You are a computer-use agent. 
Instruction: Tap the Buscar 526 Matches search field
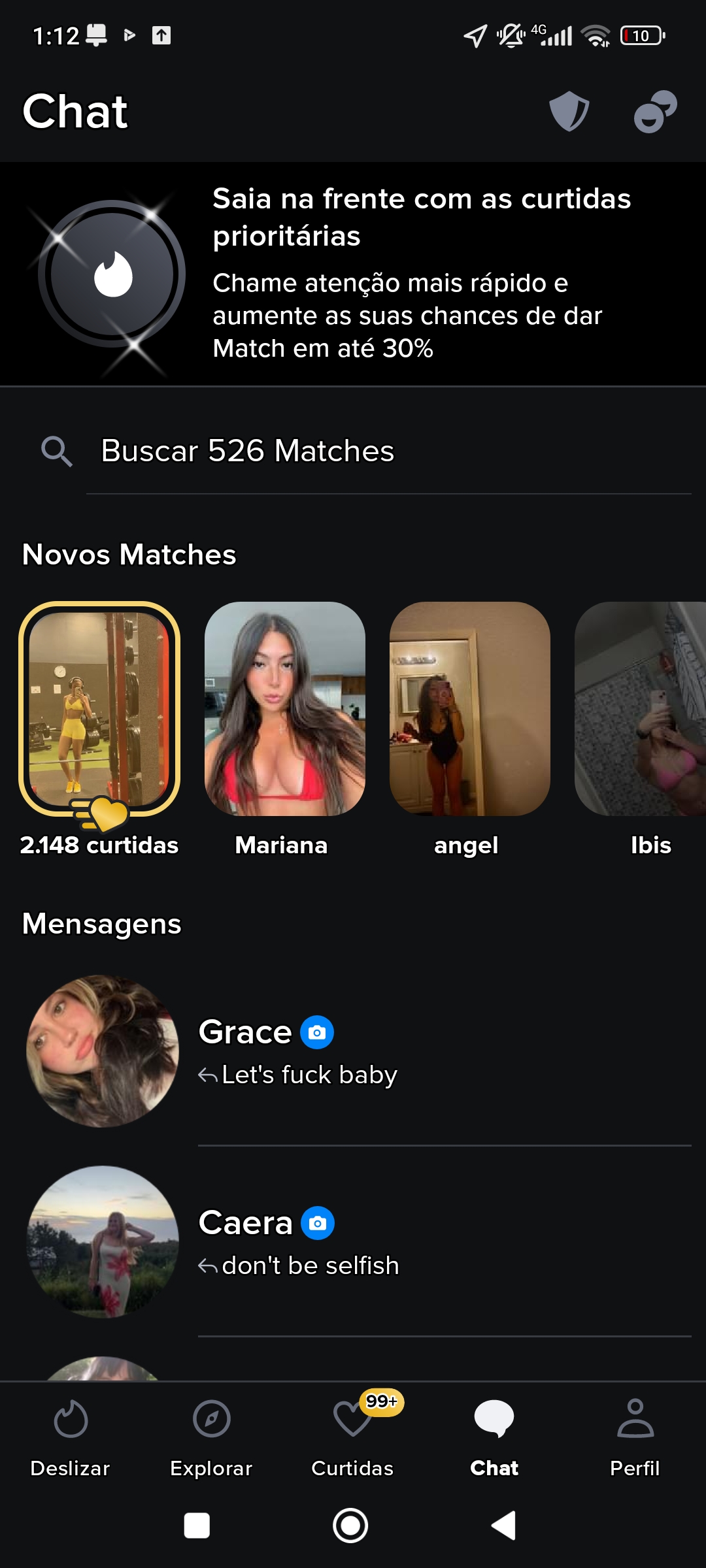tap(247, 451)
